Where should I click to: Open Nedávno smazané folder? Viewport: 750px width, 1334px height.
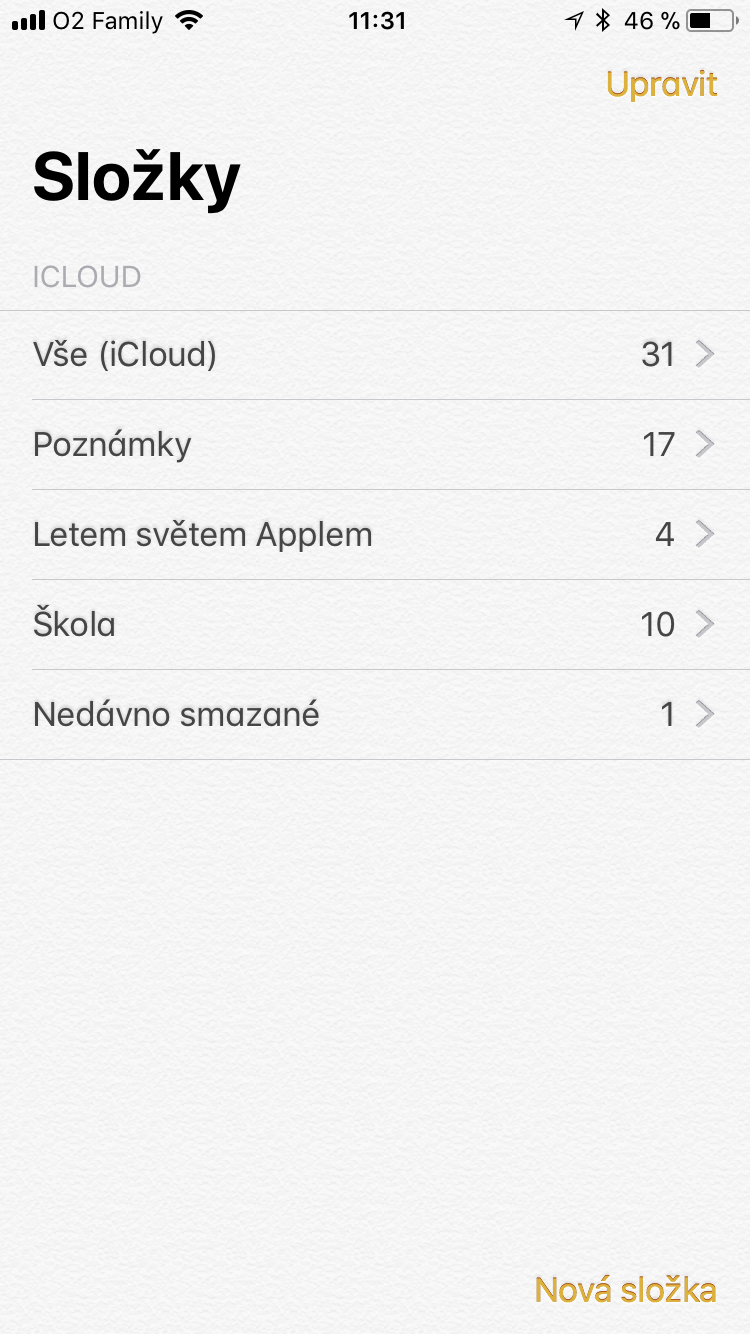coord(374,714)
